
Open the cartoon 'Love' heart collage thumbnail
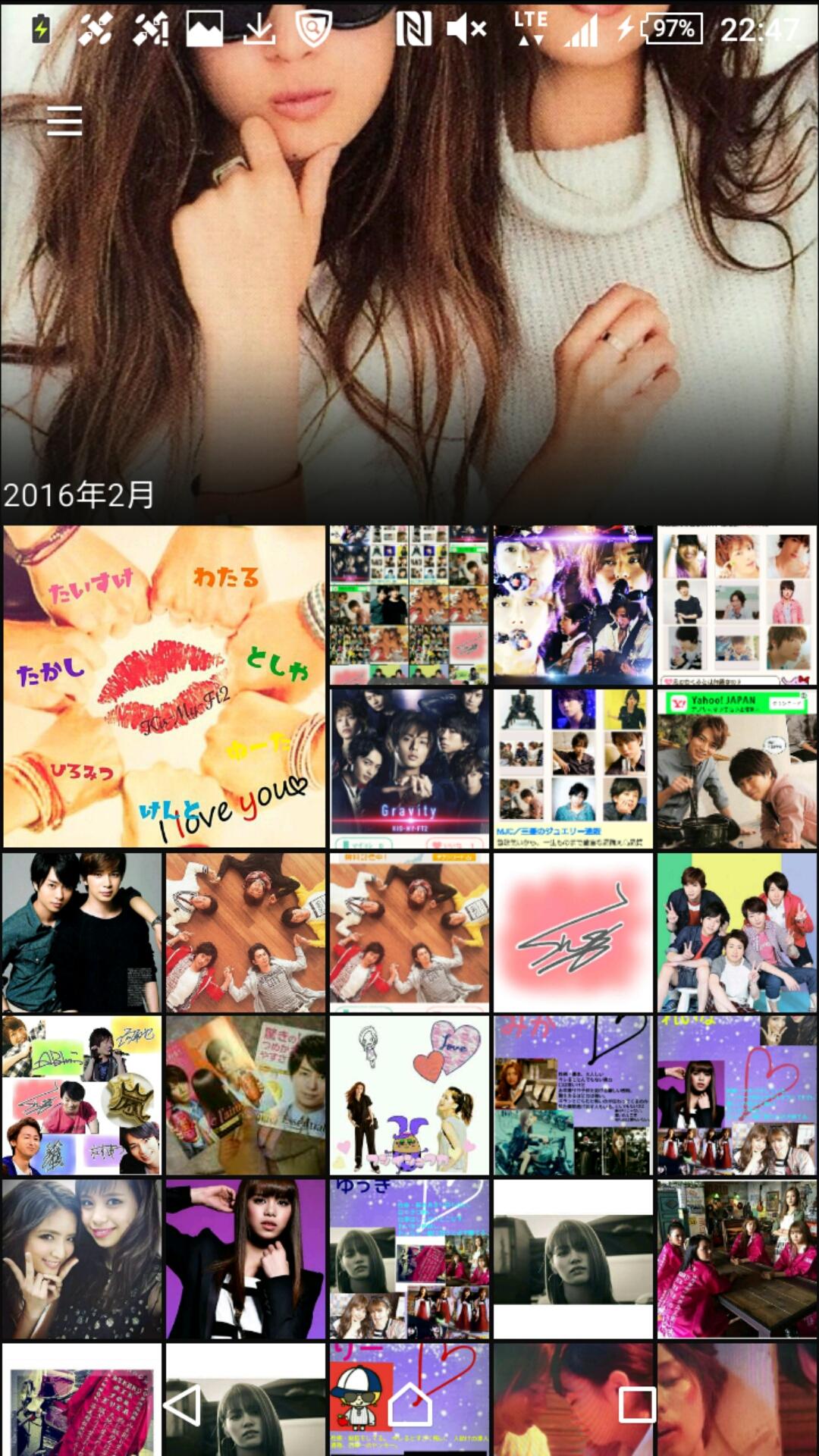[x=409, y=1096]
